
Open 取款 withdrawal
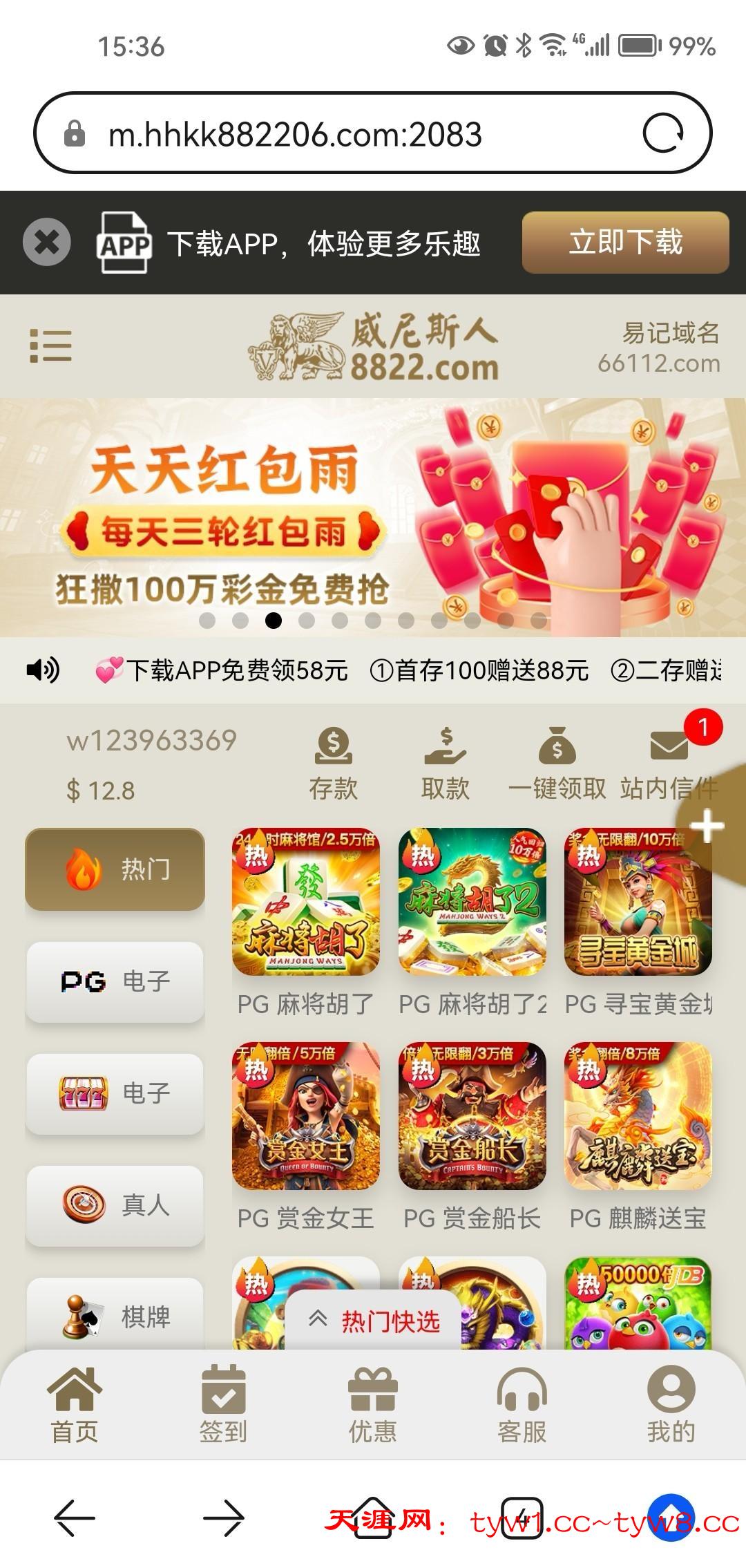(x=445, y=763)
